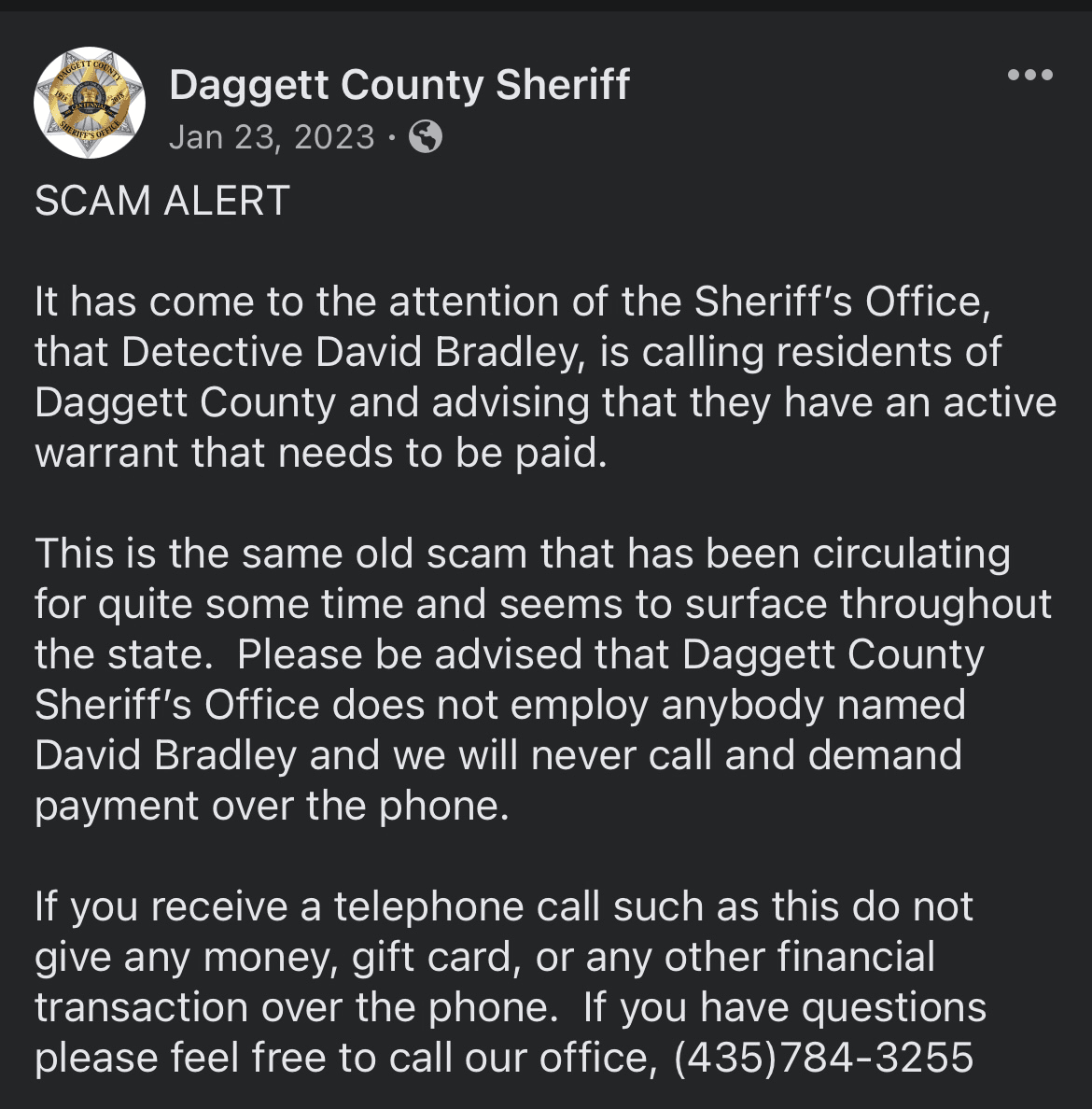1092x1109 pixels.
Task: Open Daggett County Sheriff's profile picture
Action: (x=90, y=103)
